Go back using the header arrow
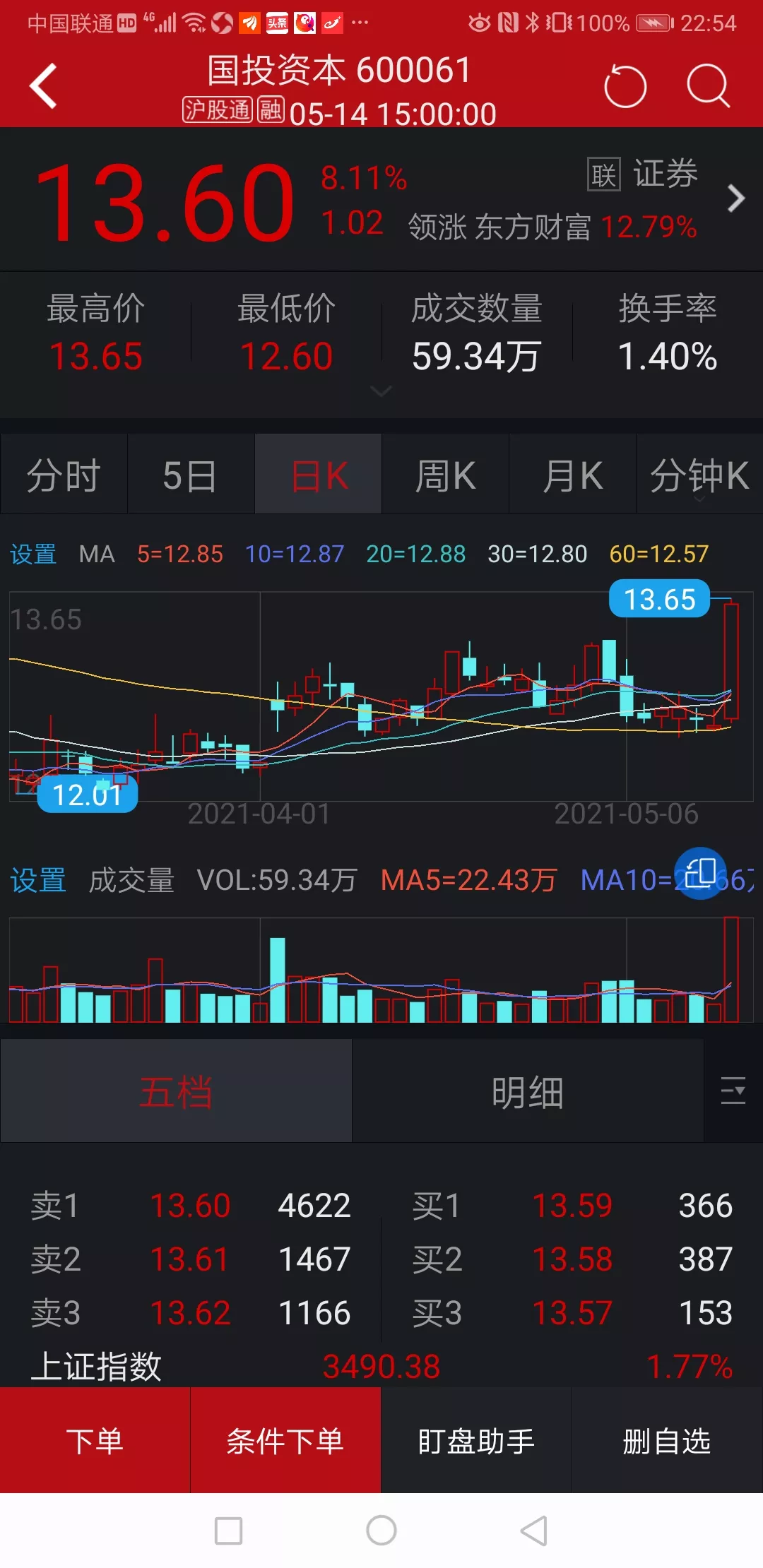This screenshot has width=763, height=1568. click(x=44, y=86)
